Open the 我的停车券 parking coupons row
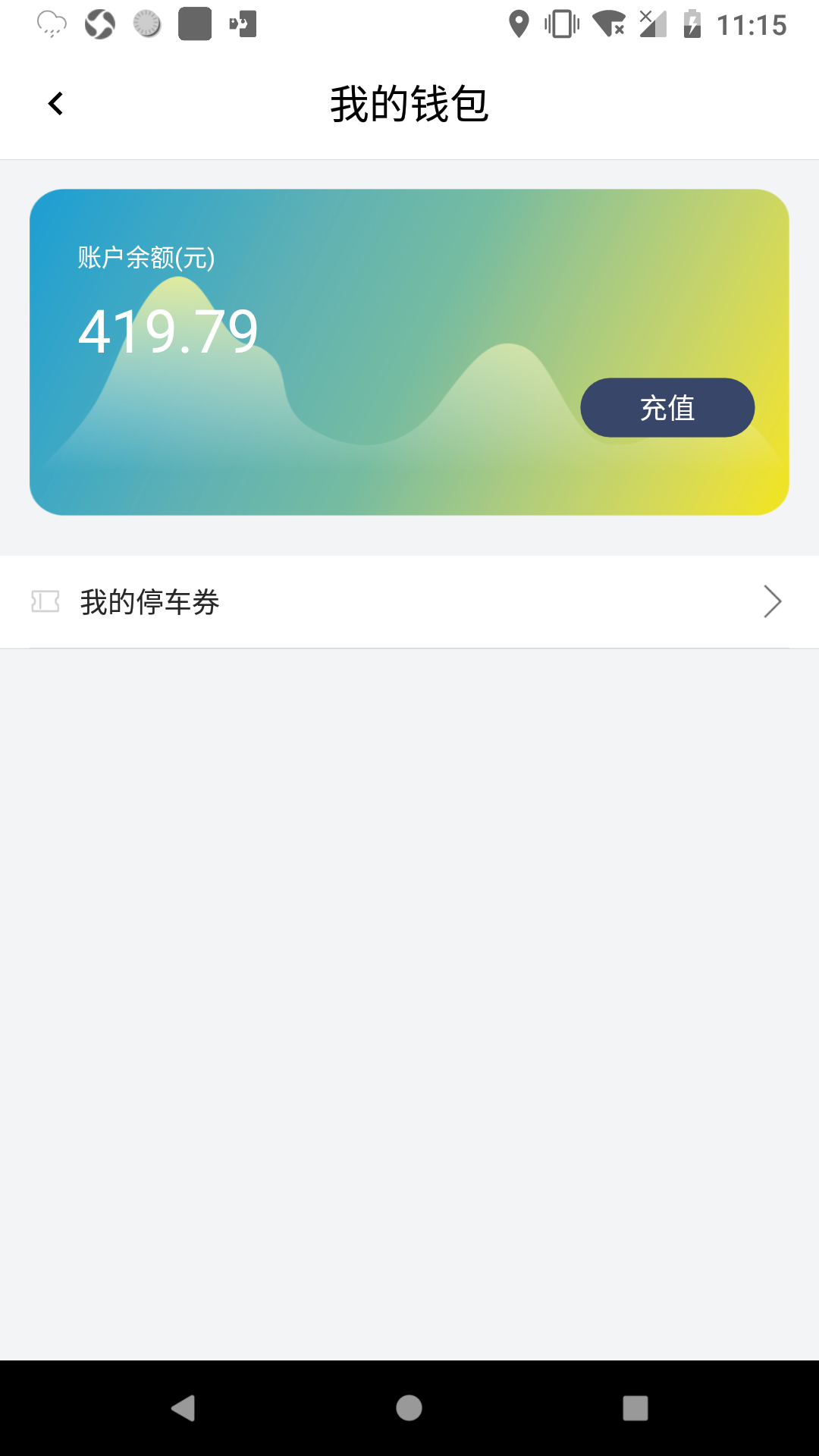 pos(409,602)
